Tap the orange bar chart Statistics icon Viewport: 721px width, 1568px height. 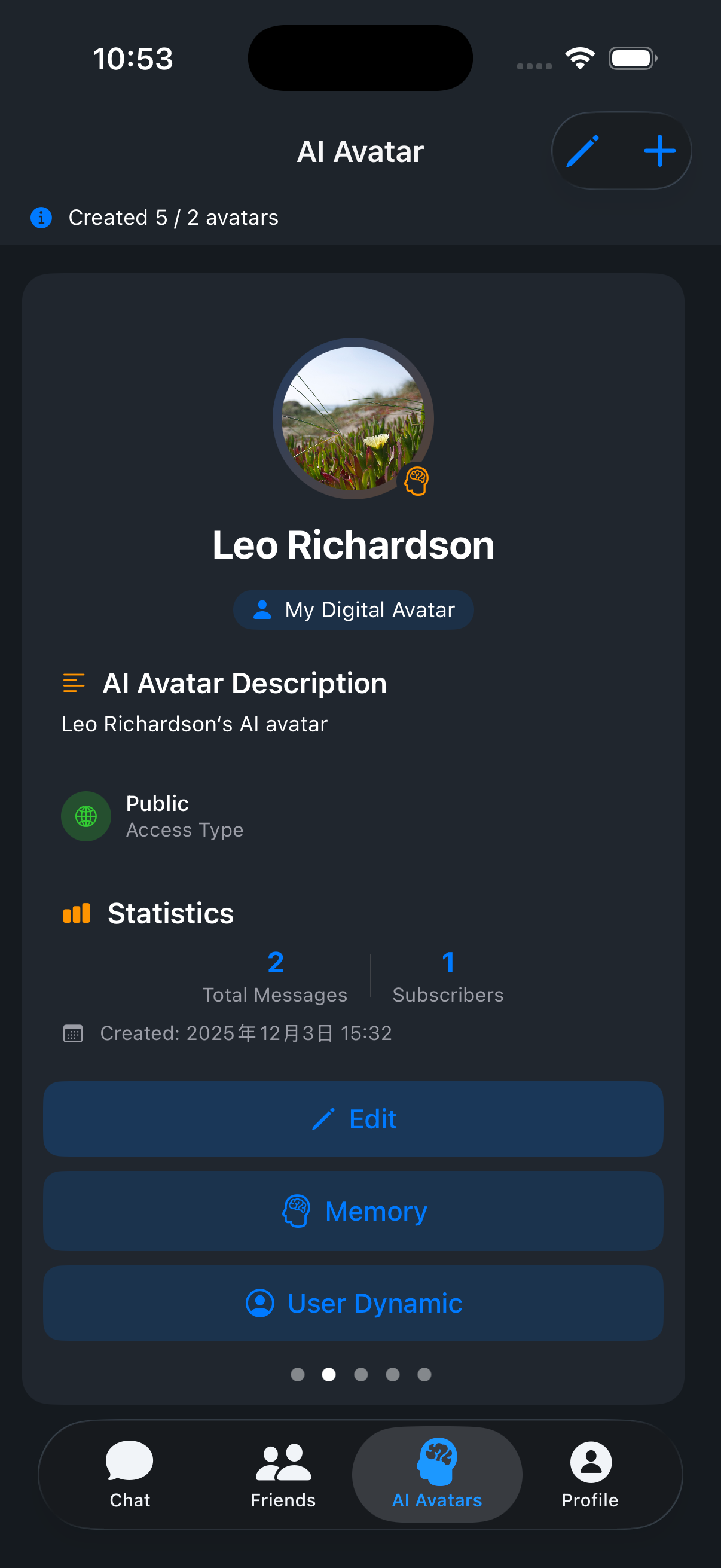click(x=77, y=913)
